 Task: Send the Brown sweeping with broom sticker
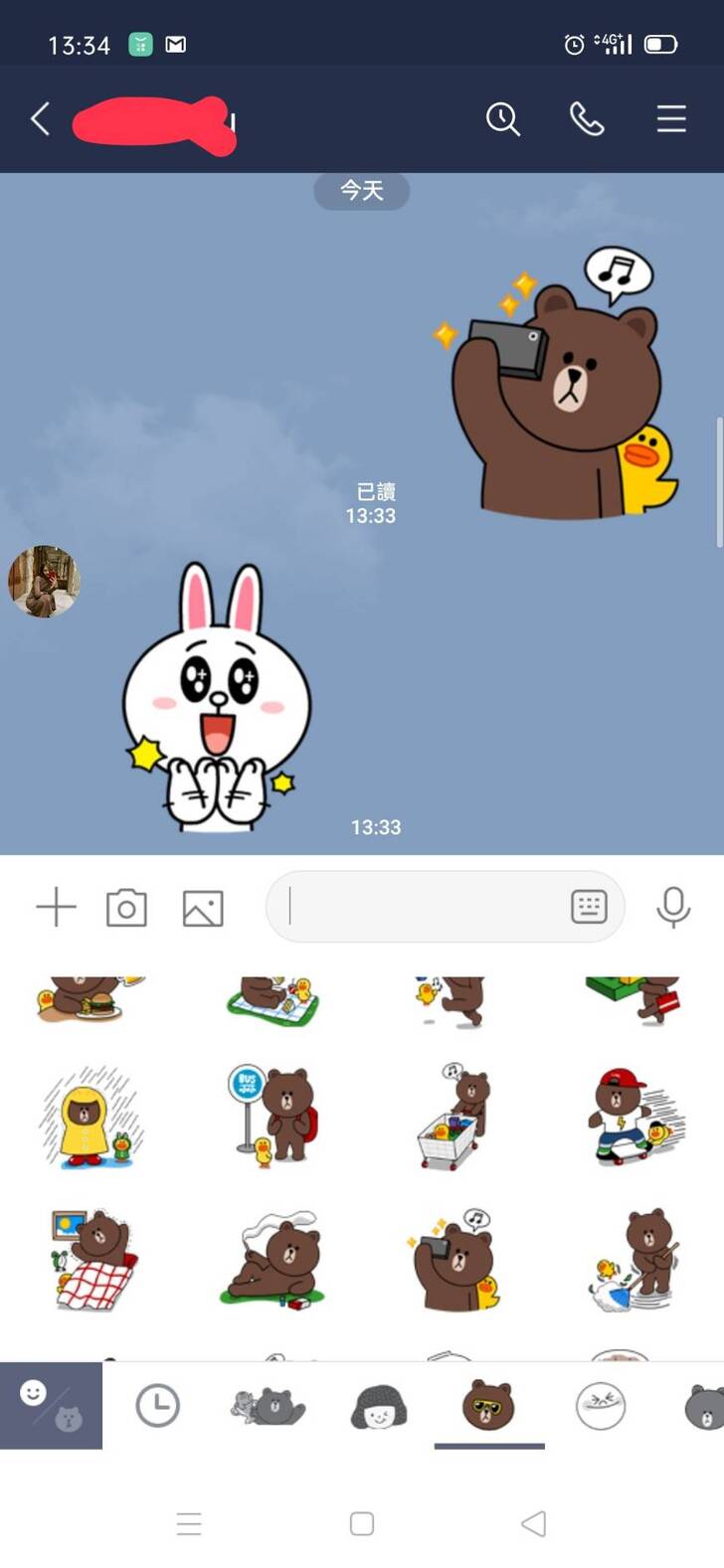(634, 1260)
